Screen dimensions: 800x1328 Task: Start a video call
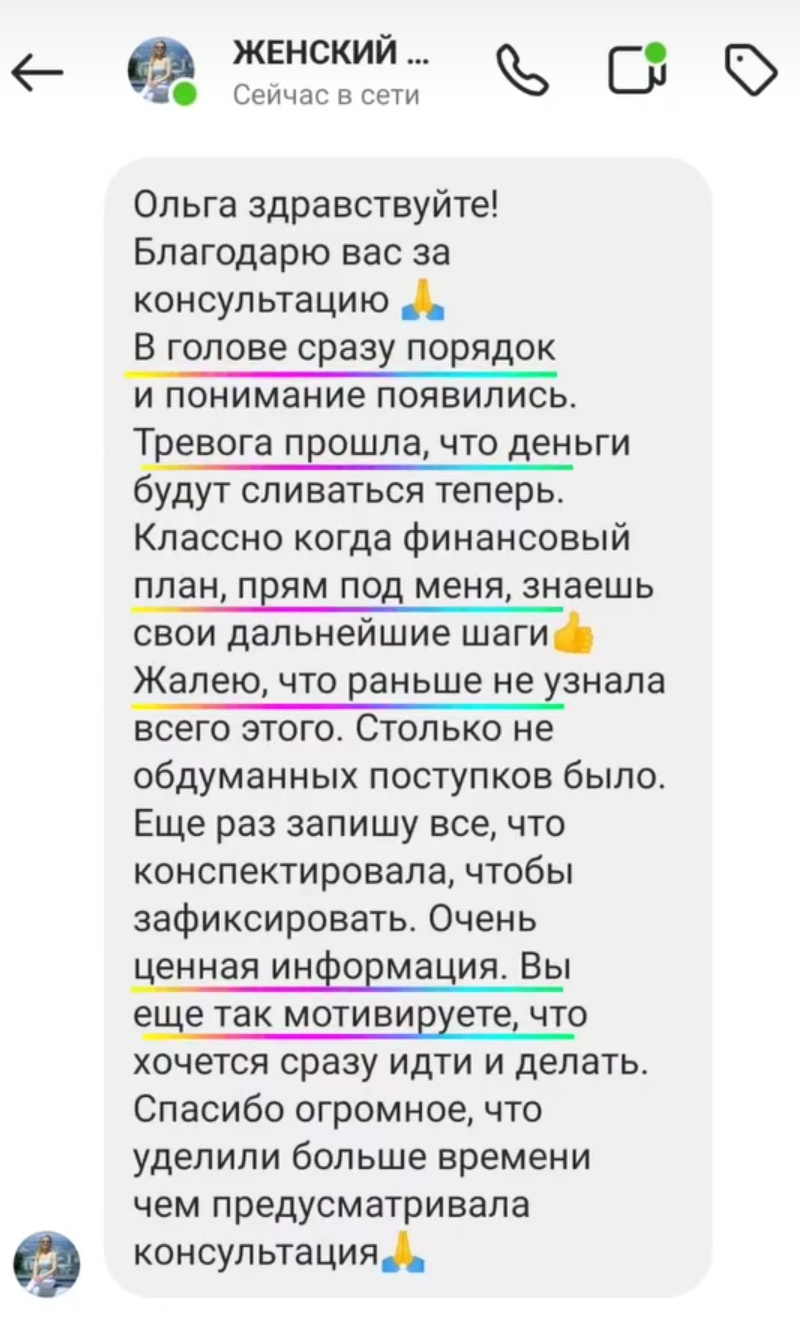pos(636,70)
